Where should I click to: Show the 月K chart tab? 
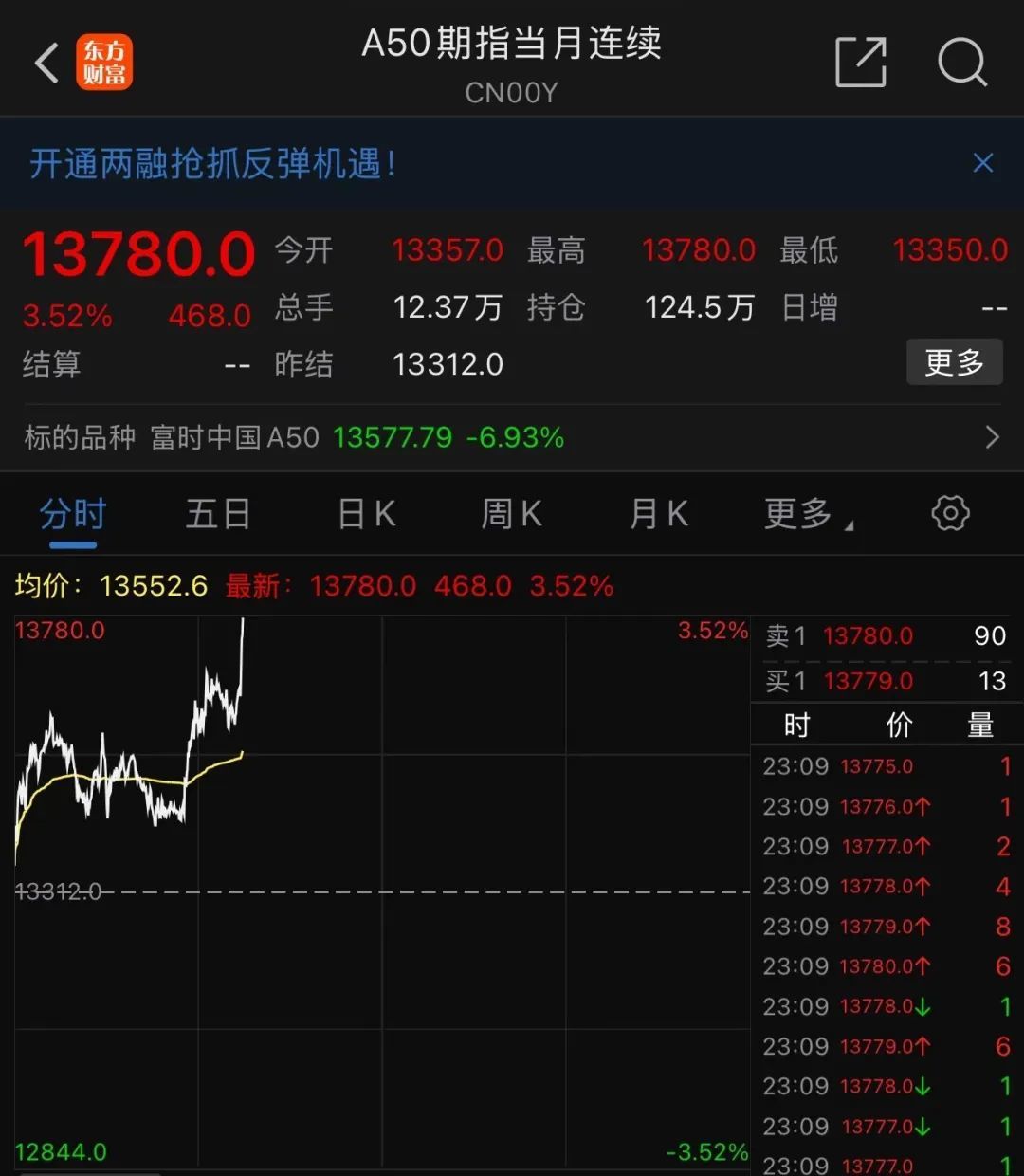click(x=659, y=515)
